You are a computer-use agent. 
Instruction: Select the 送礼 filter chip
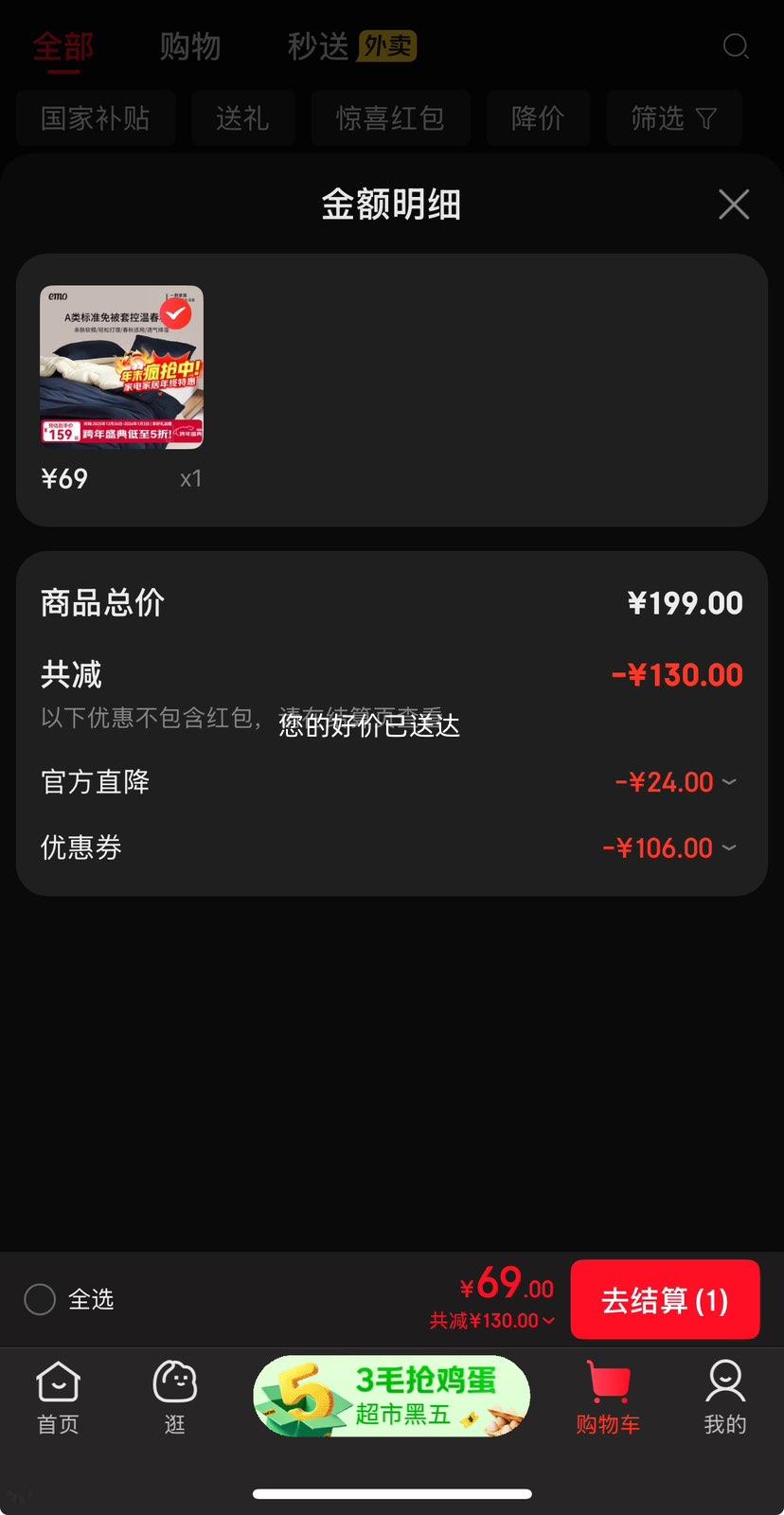242,118
